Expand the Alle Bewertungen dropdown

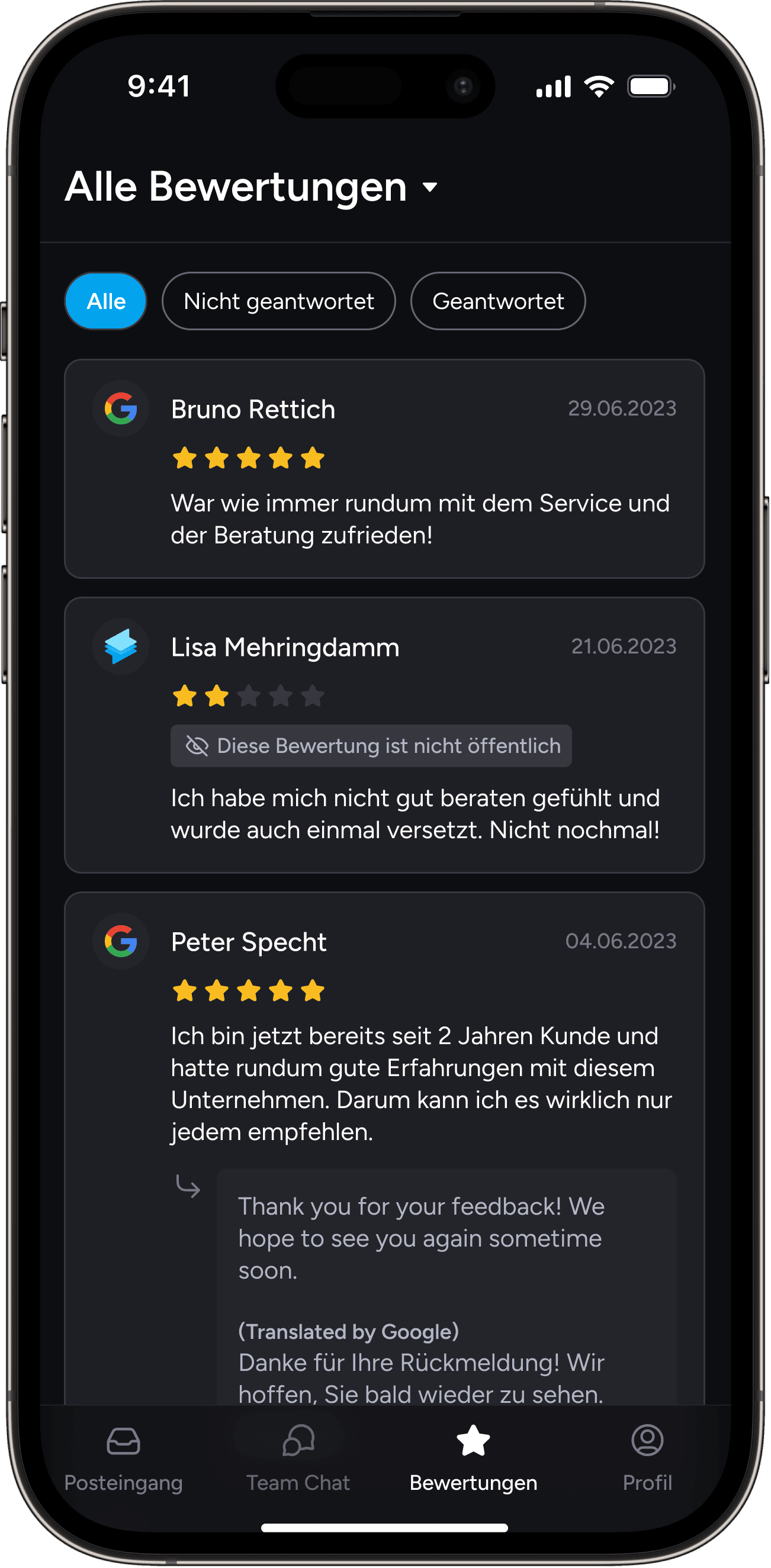pyautogui.click(x=429, y=187)
